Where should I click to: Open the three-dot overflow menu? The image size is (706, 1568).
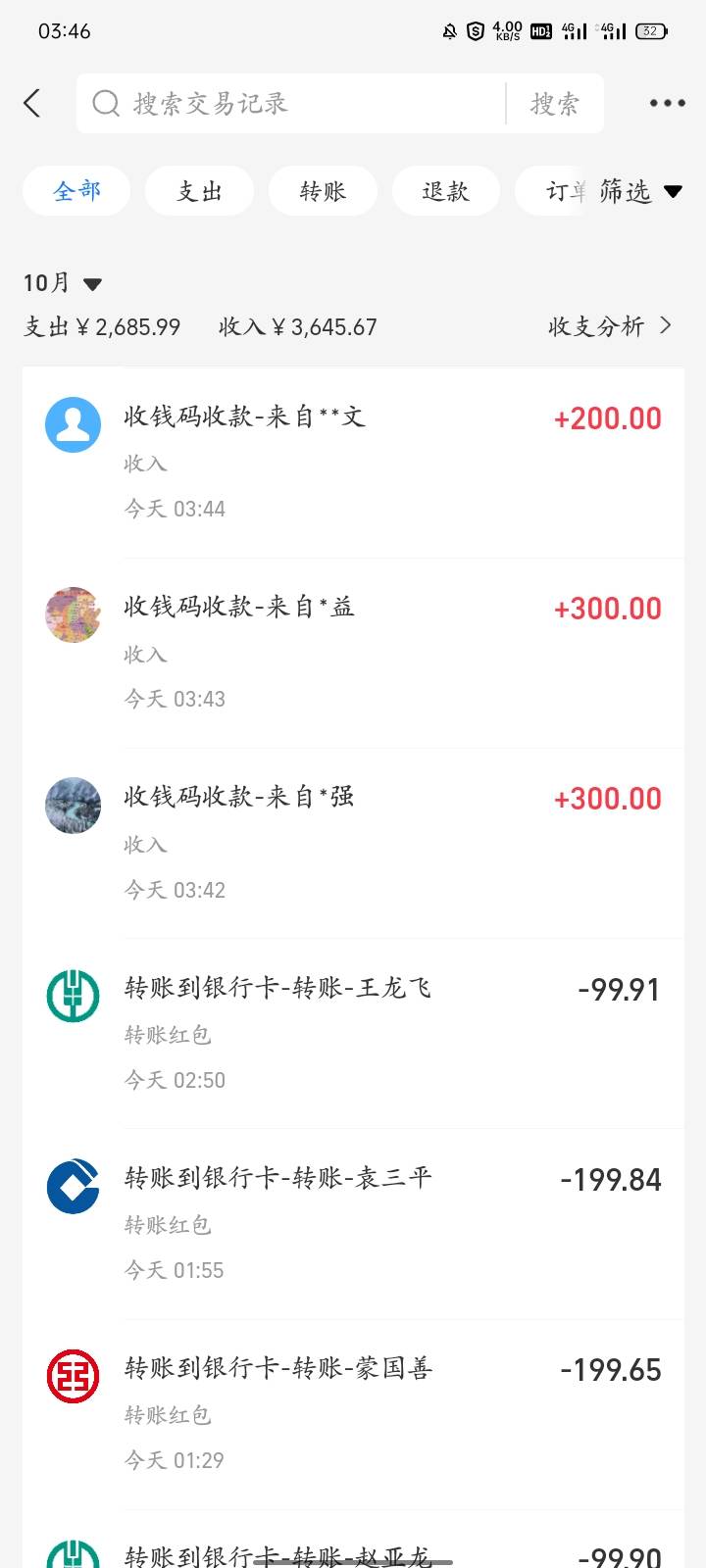(667, 103)
